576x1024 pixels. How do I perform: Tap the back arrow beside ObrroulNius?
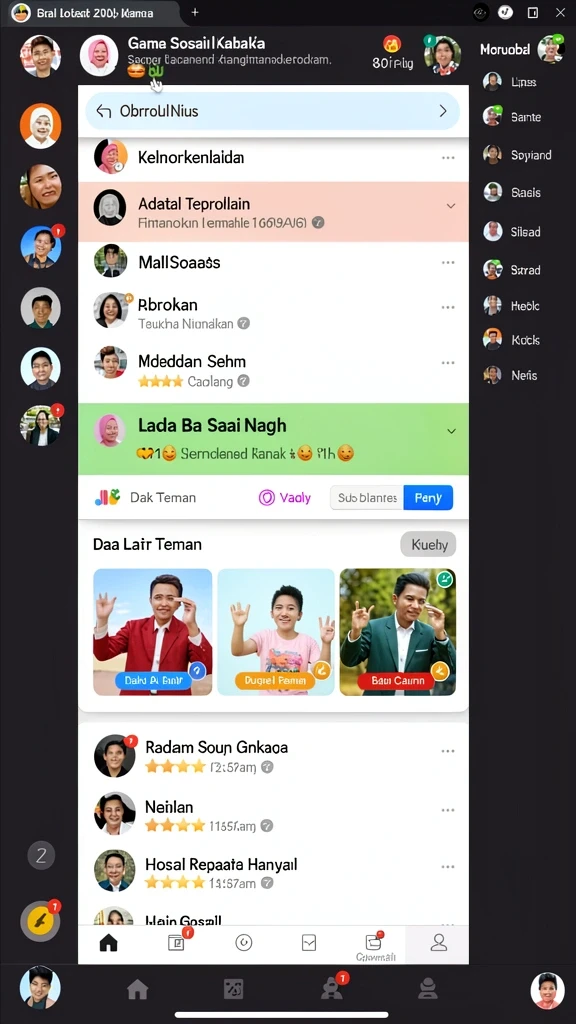pyautogui.click(x=104, y=111)
